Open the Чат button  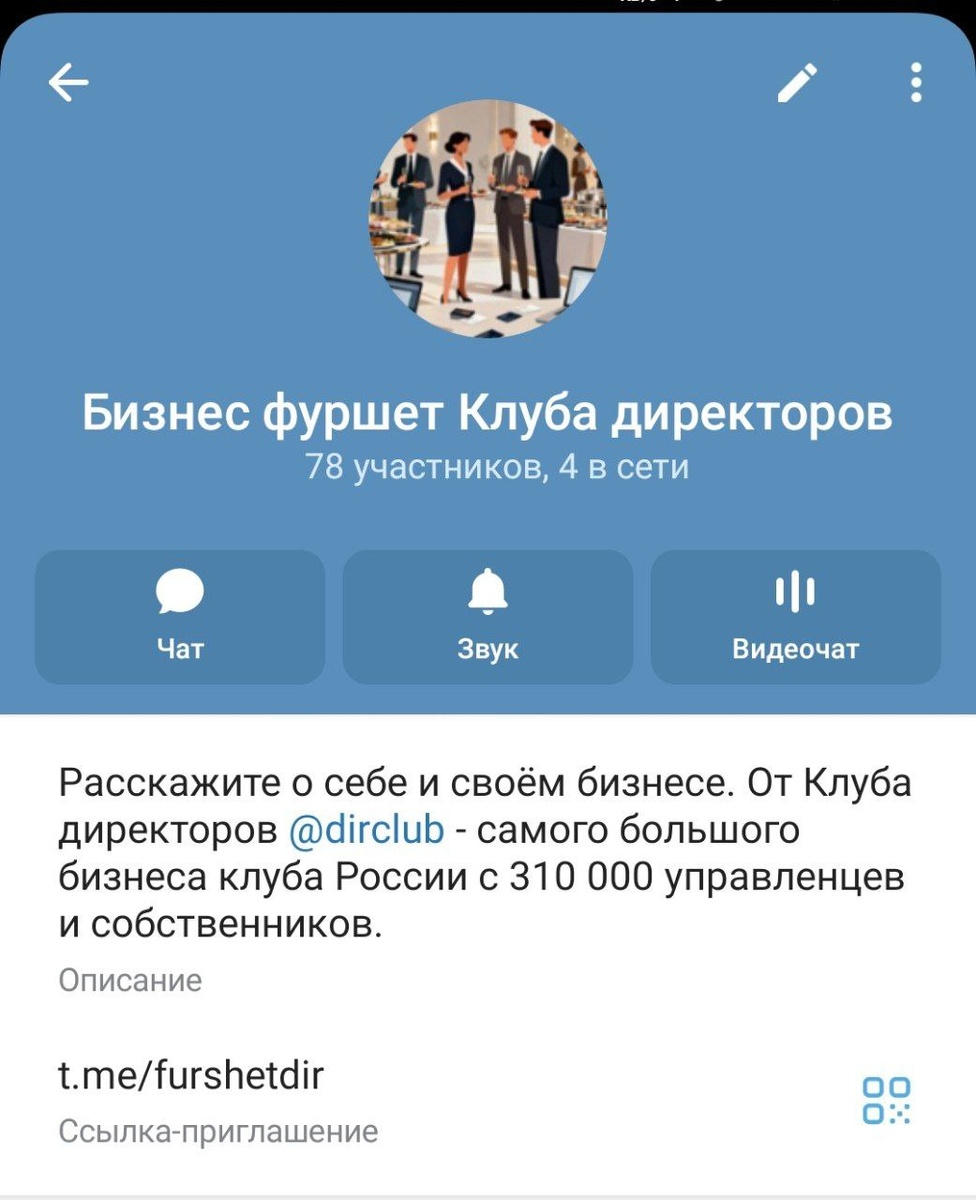pos(180,617)
